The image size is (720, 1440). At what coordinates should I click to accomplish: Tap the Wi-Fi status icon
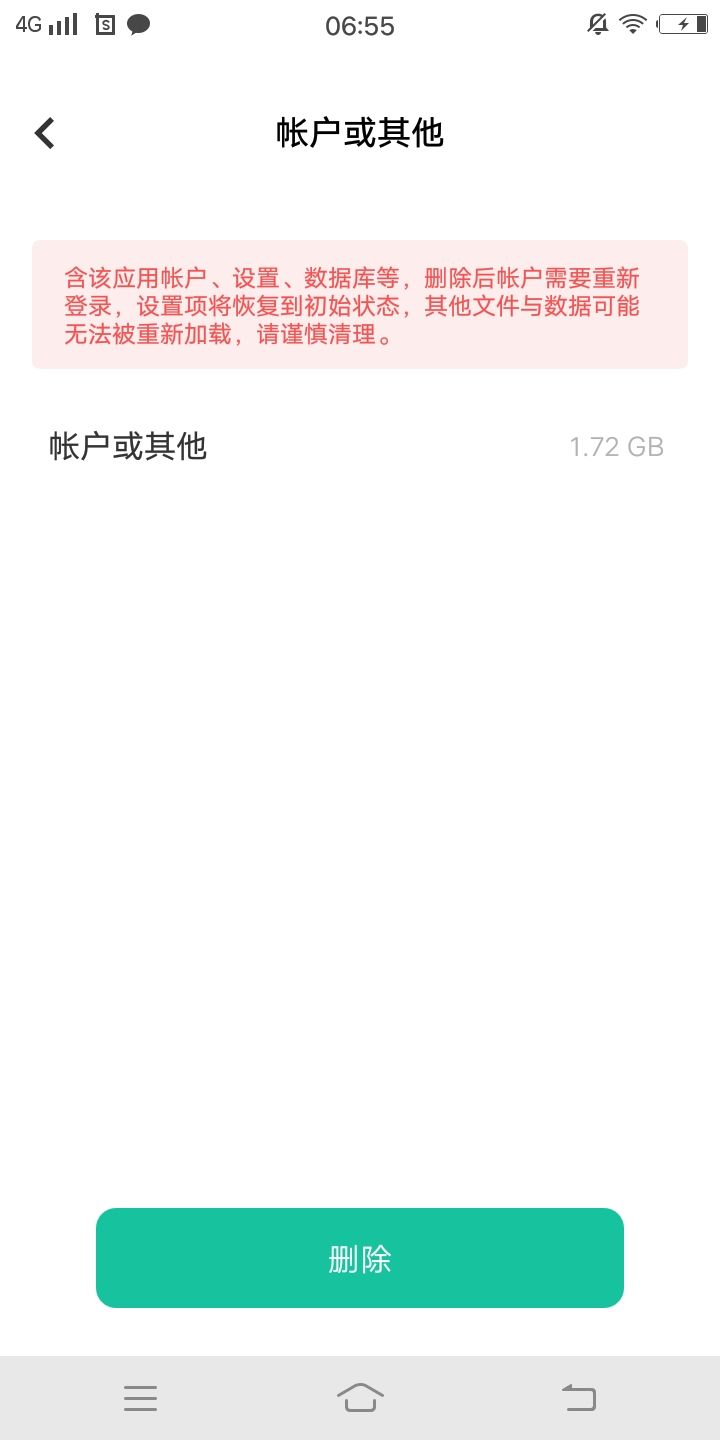click(632, 24)
